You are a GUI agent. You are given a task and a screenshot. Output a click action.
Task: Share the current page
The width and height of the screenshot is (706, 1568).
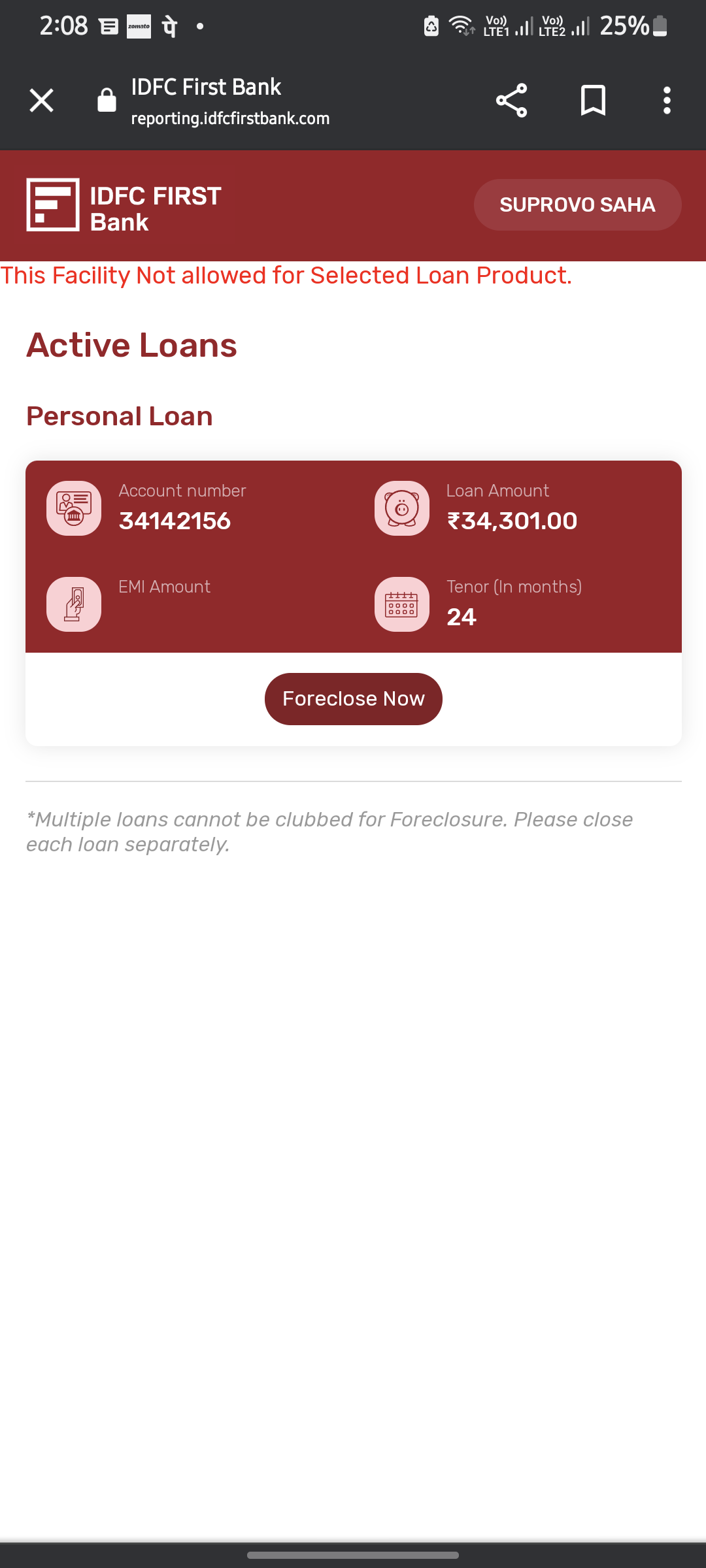(511, 101)
